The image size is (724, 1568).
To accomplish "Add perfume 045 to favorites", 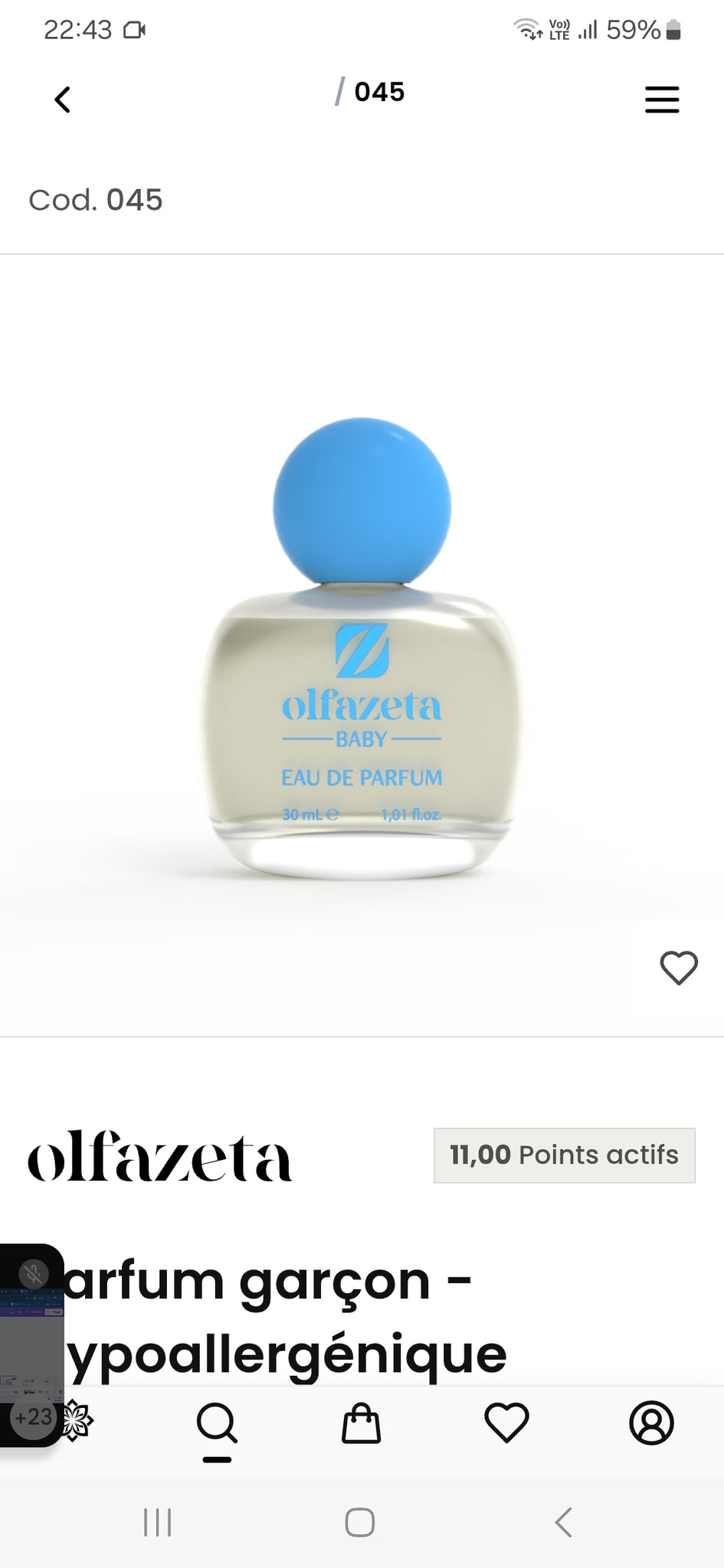I will (679, 968).
